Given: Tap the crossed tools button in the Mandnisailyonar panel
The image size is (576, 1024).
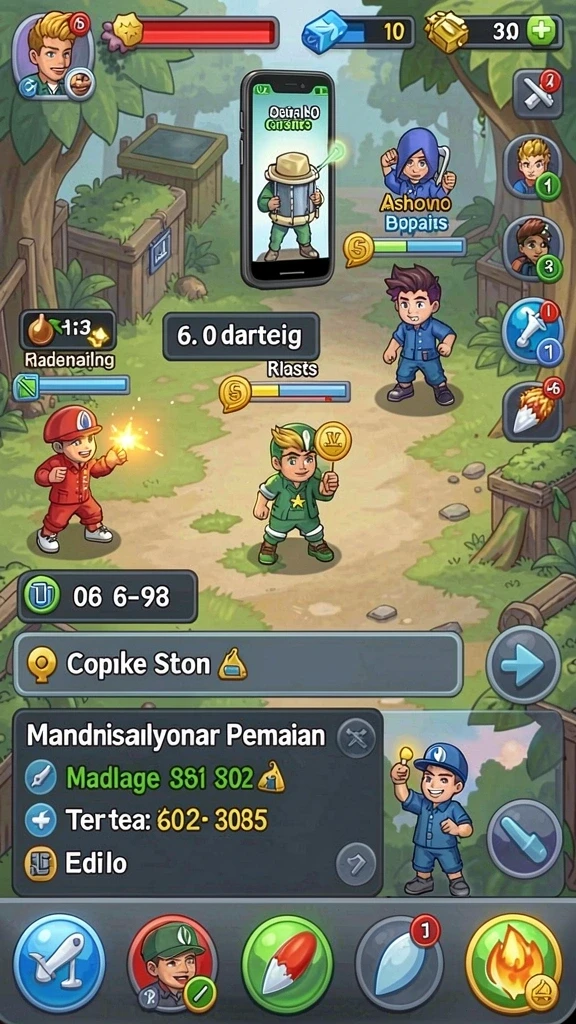Looking at the screenshot, I should click(357, 739).
